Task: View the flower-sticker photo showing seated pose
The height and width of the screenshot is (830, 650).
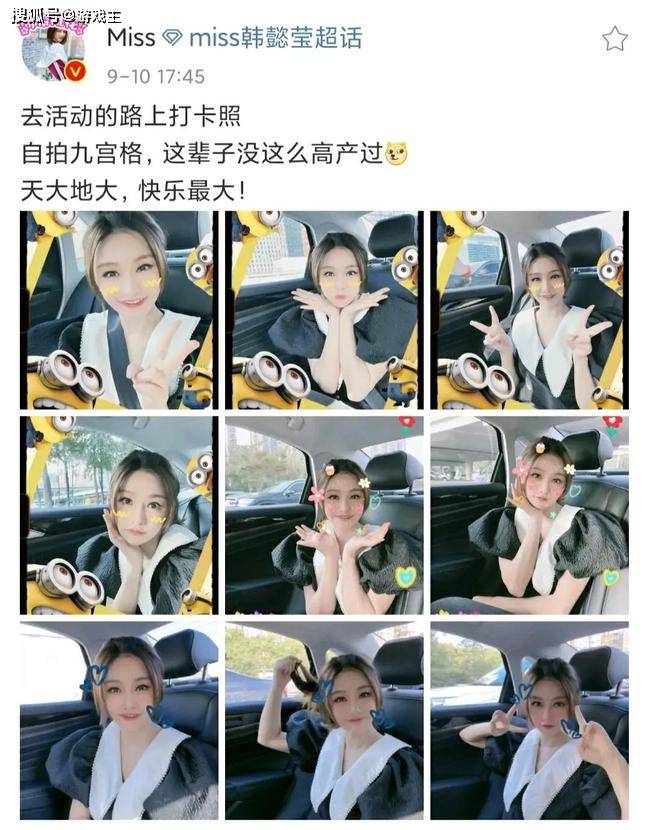Action: click(530, 515)
